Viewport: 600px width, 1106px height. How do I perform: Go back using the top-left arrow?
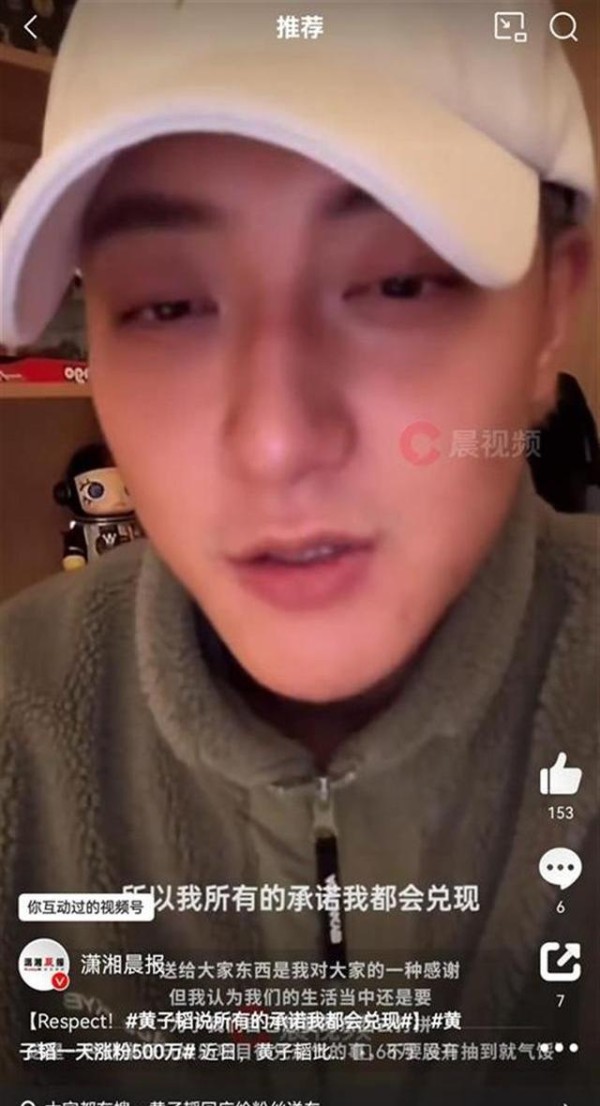tap(30, 28)
